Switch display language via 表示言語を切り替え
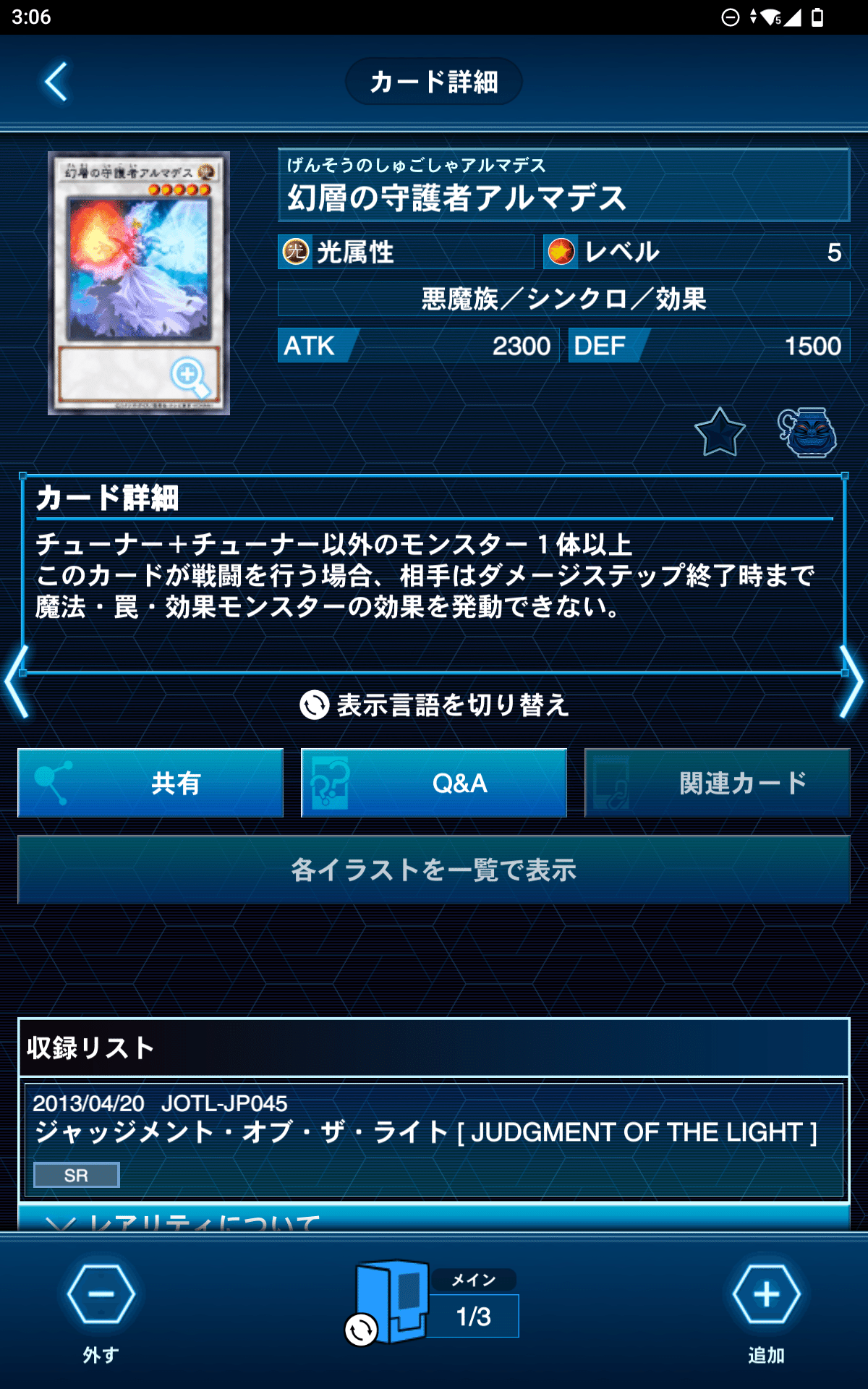The image size is (868, 1389). [434, 705]
